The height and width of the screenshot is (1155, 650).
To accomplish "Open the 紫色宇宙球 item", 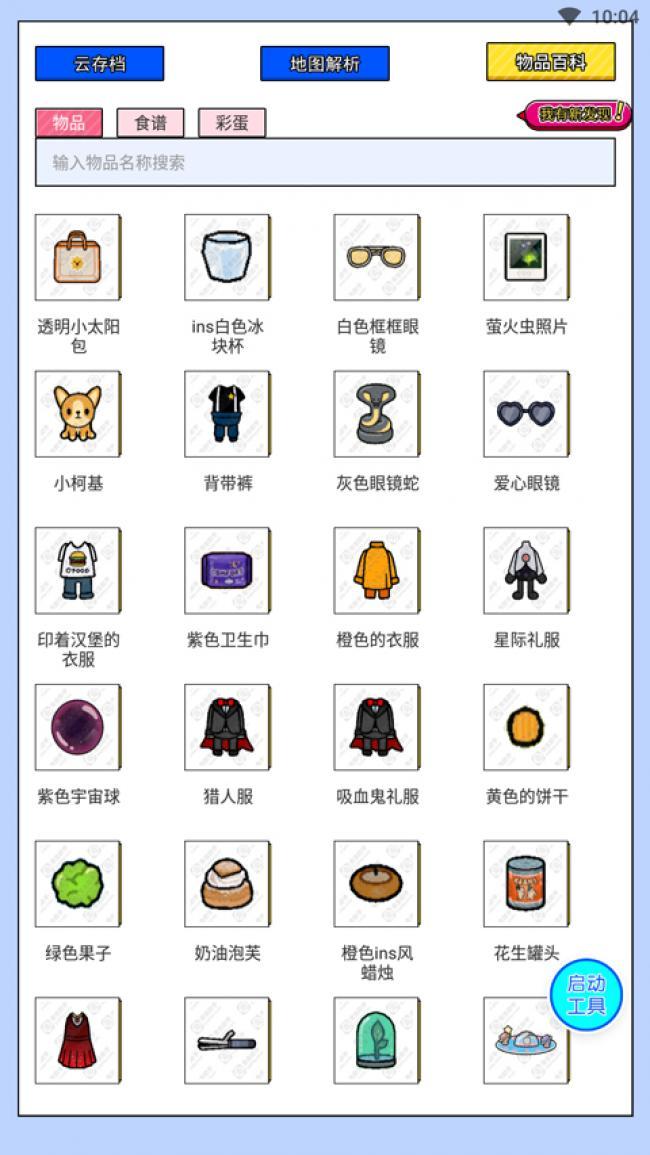I will [x=78, y=727].
